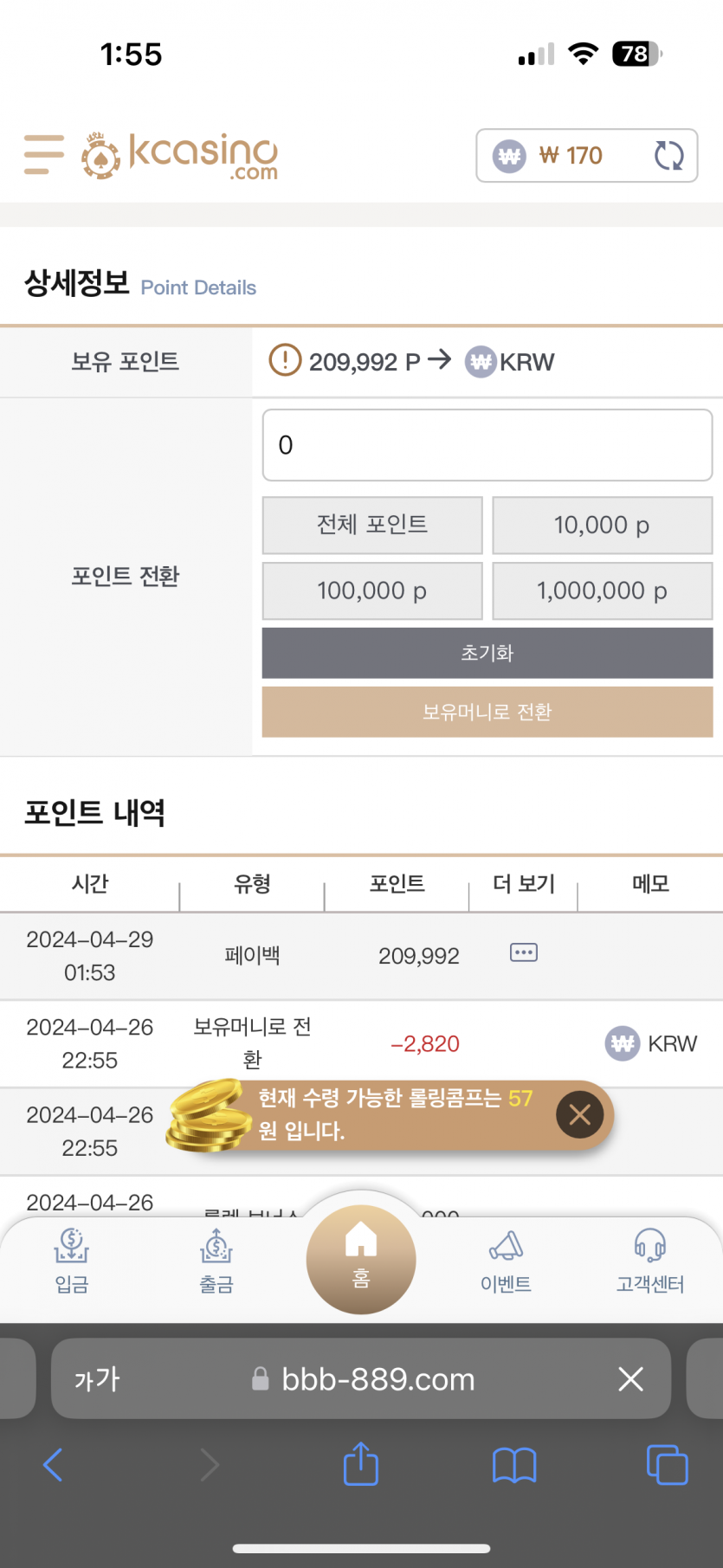Viewport: 723px width, 1568px height.
Task: View more details for the 페이백 entry
Action: 524,953
